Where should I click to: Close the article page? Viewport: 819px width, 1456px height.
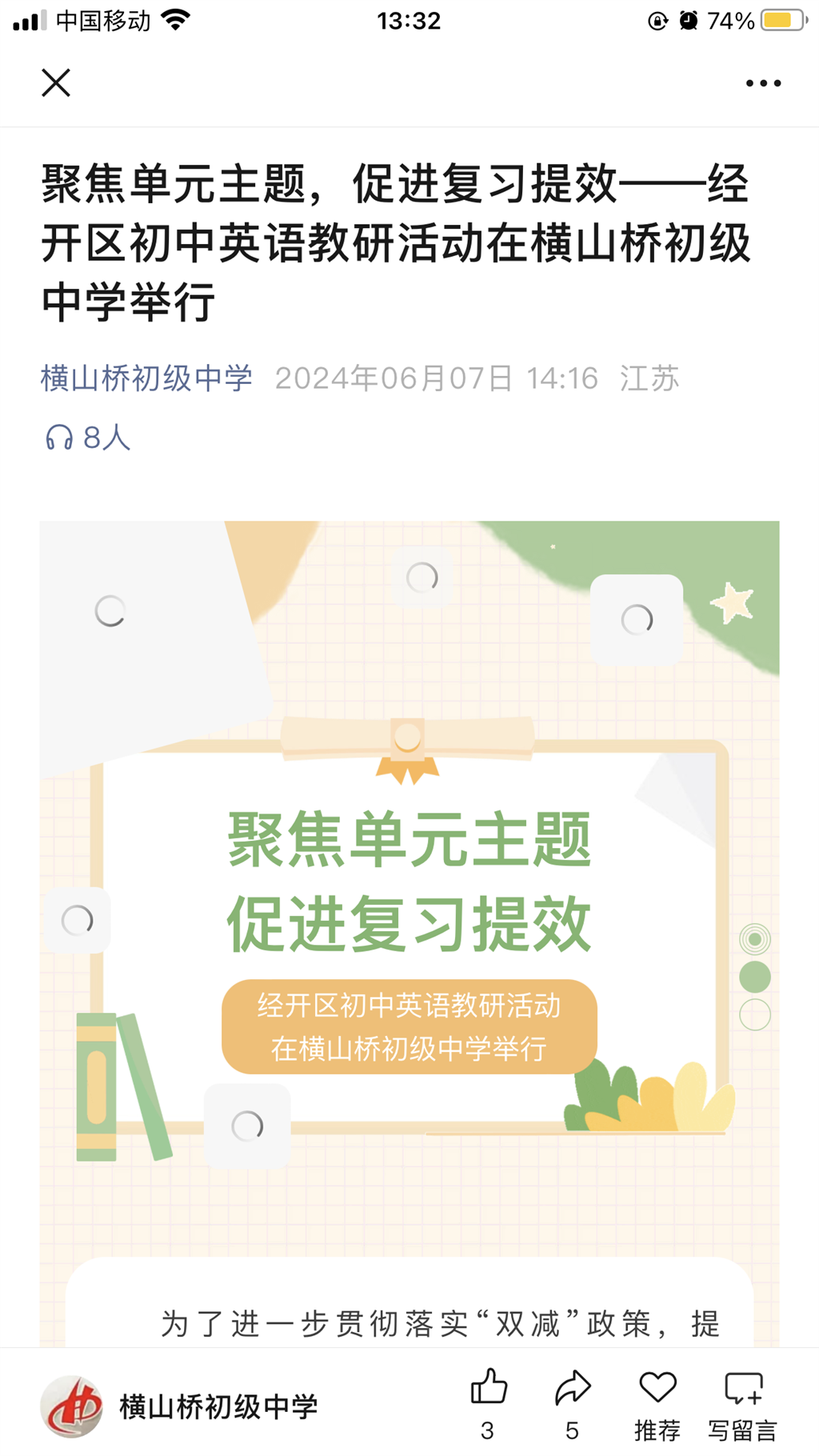[x=56, y=82]
